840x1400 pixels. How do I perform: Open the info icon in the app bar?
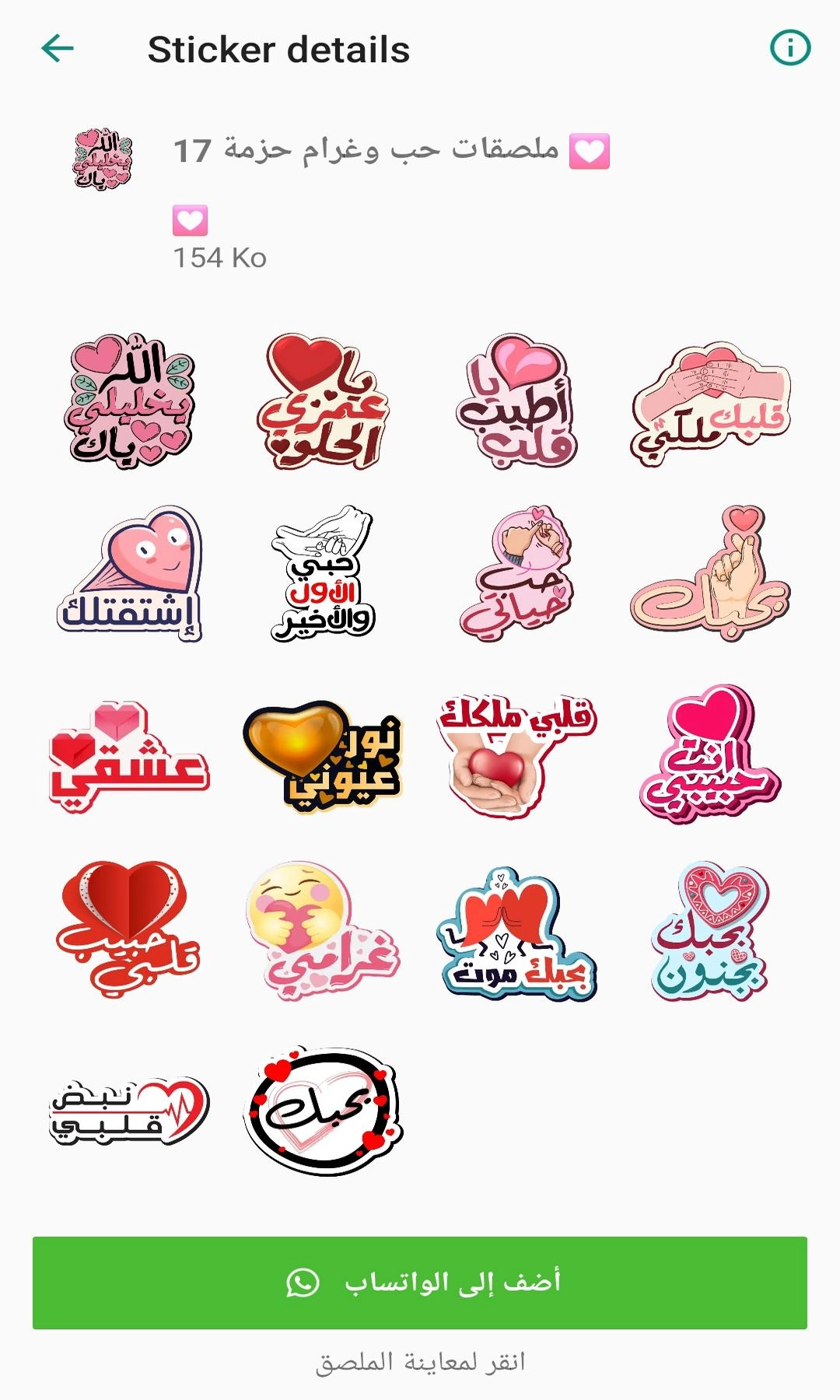[x=789, y=48]
